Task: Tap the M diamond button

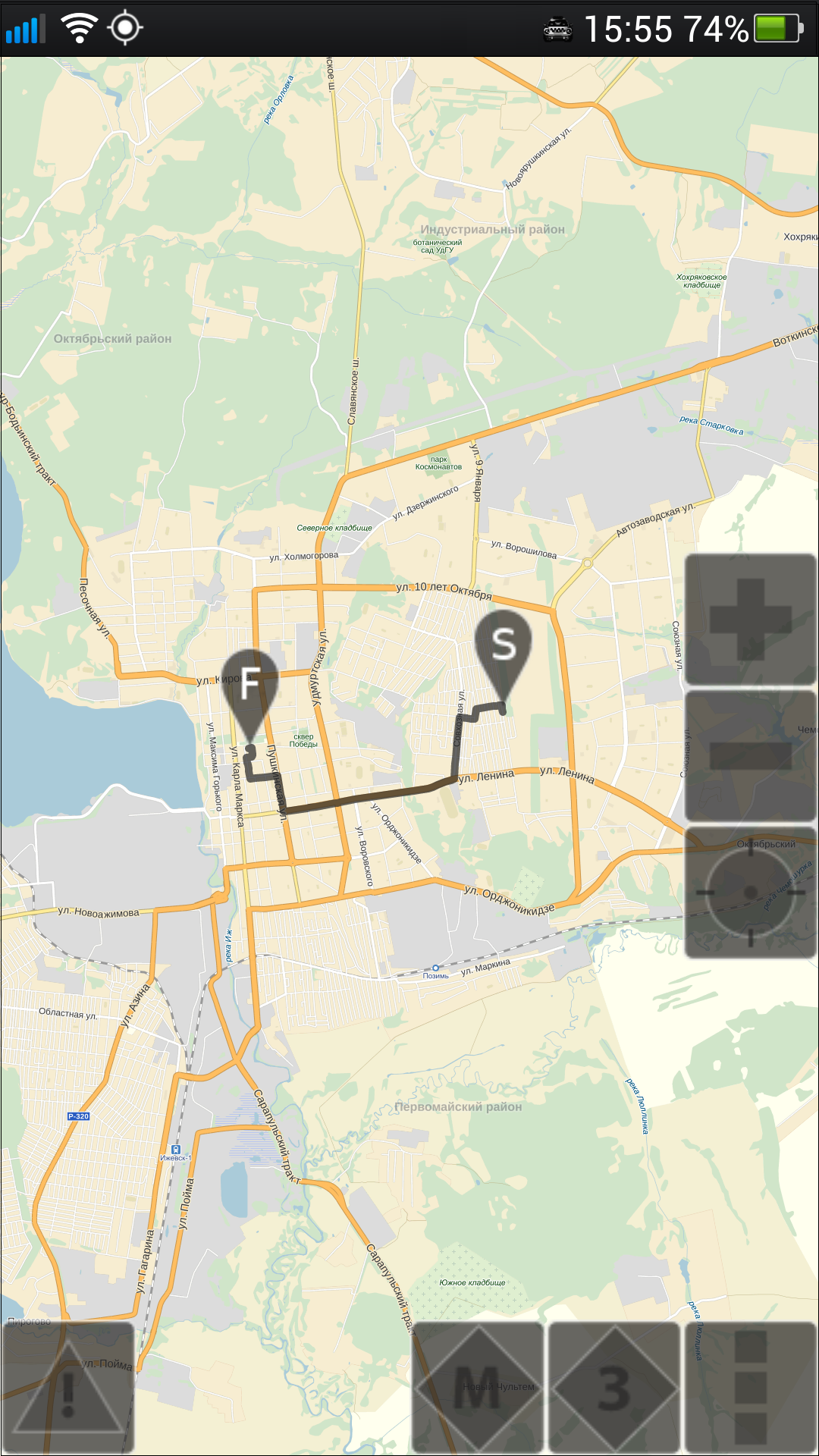Action: tap(478, 1388)
